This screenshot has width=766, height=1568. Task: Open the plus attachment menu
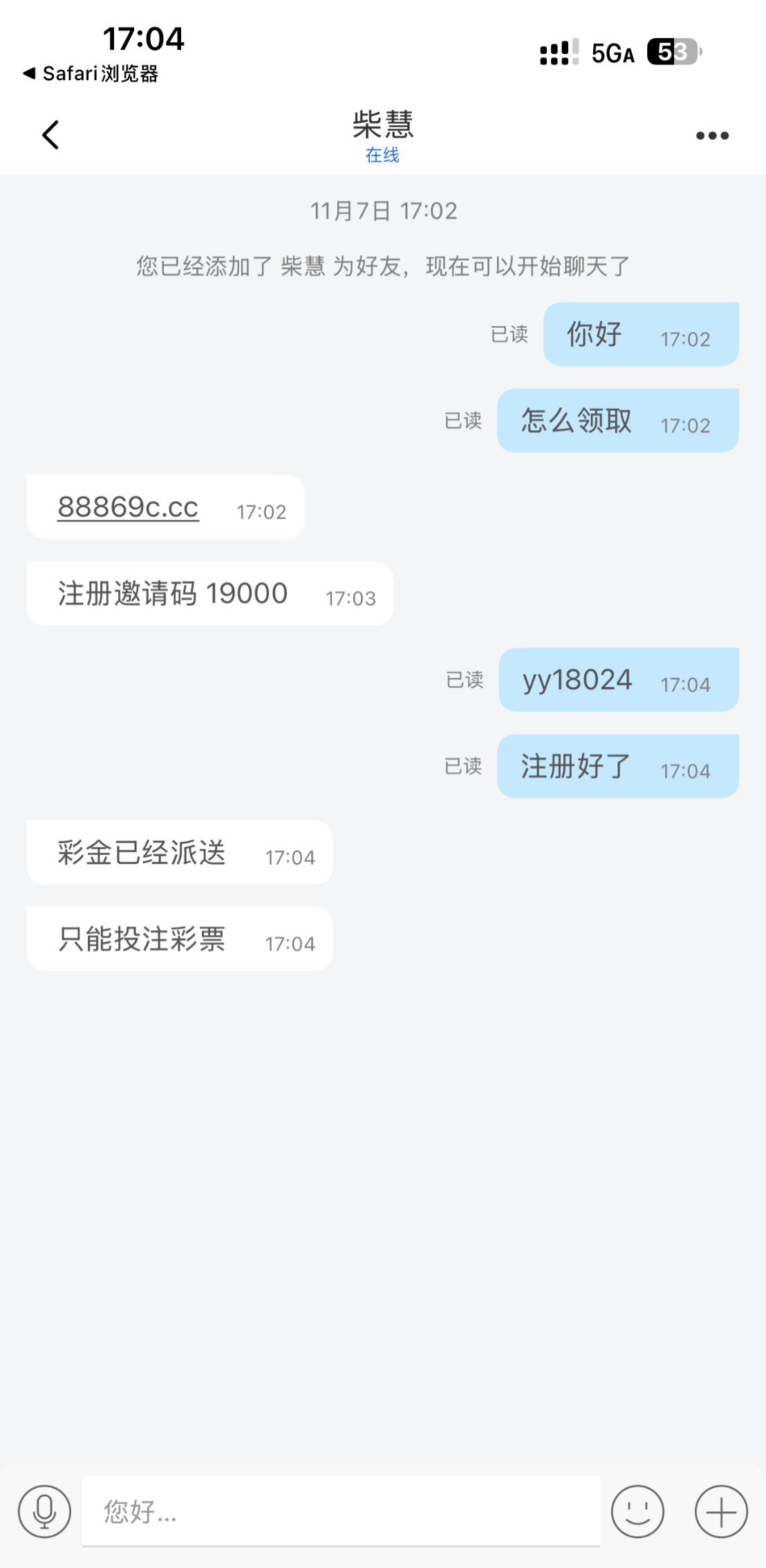tap(721, 1511)
